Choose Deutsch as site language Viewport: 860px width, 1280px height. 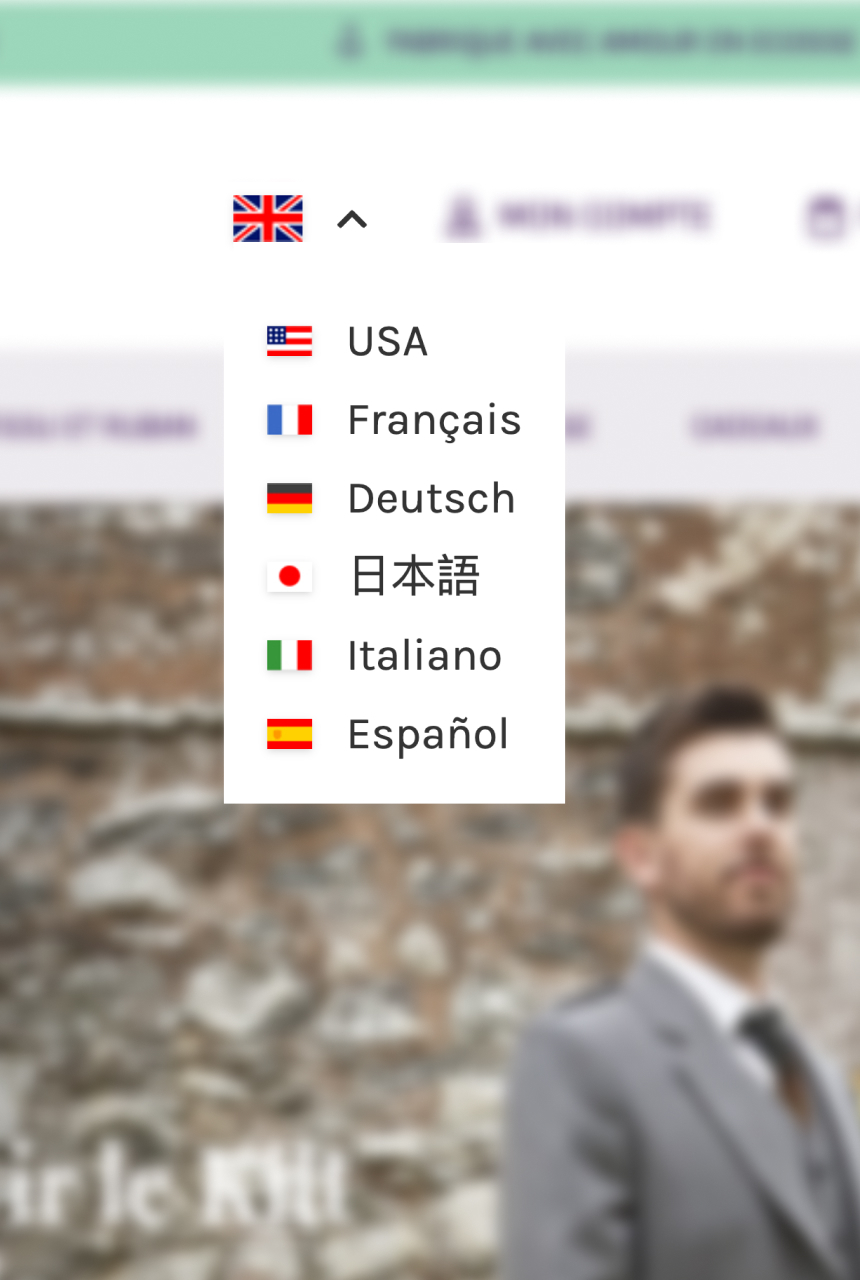click(x=430, y=498)
